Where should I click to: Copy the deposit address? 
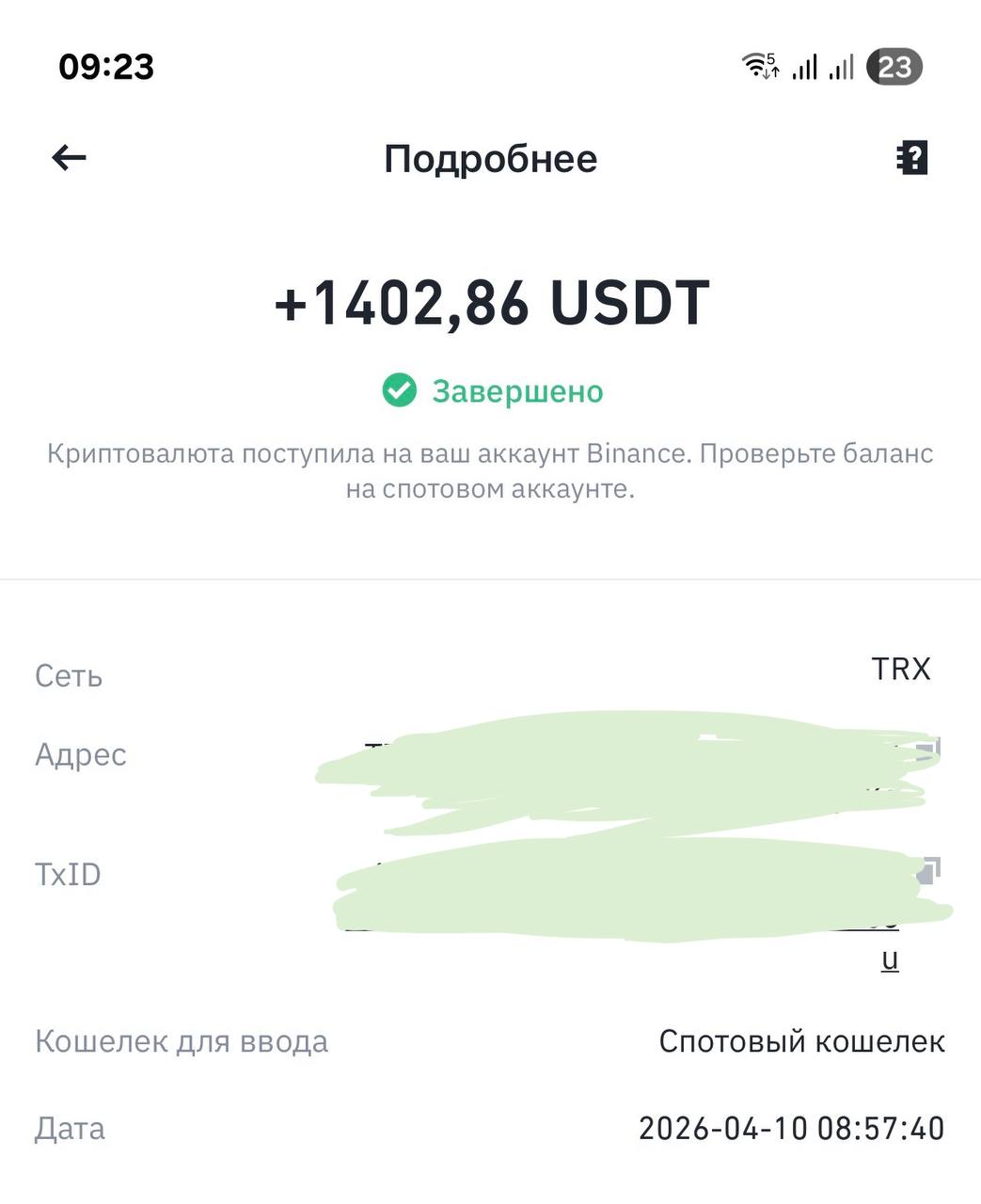pos(929,749)
